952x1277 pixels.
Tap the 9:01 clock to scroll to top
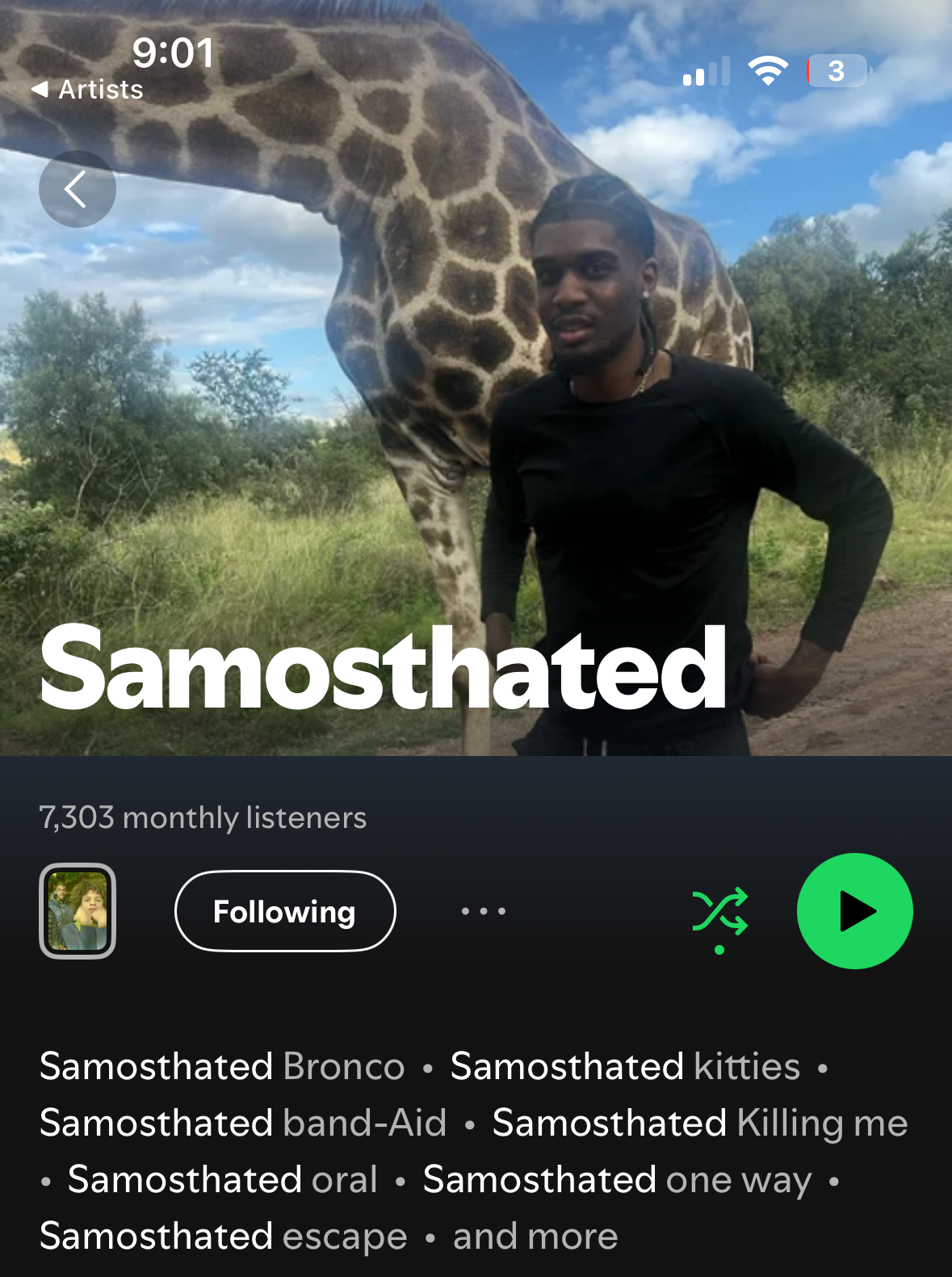(x=173, y=53)
